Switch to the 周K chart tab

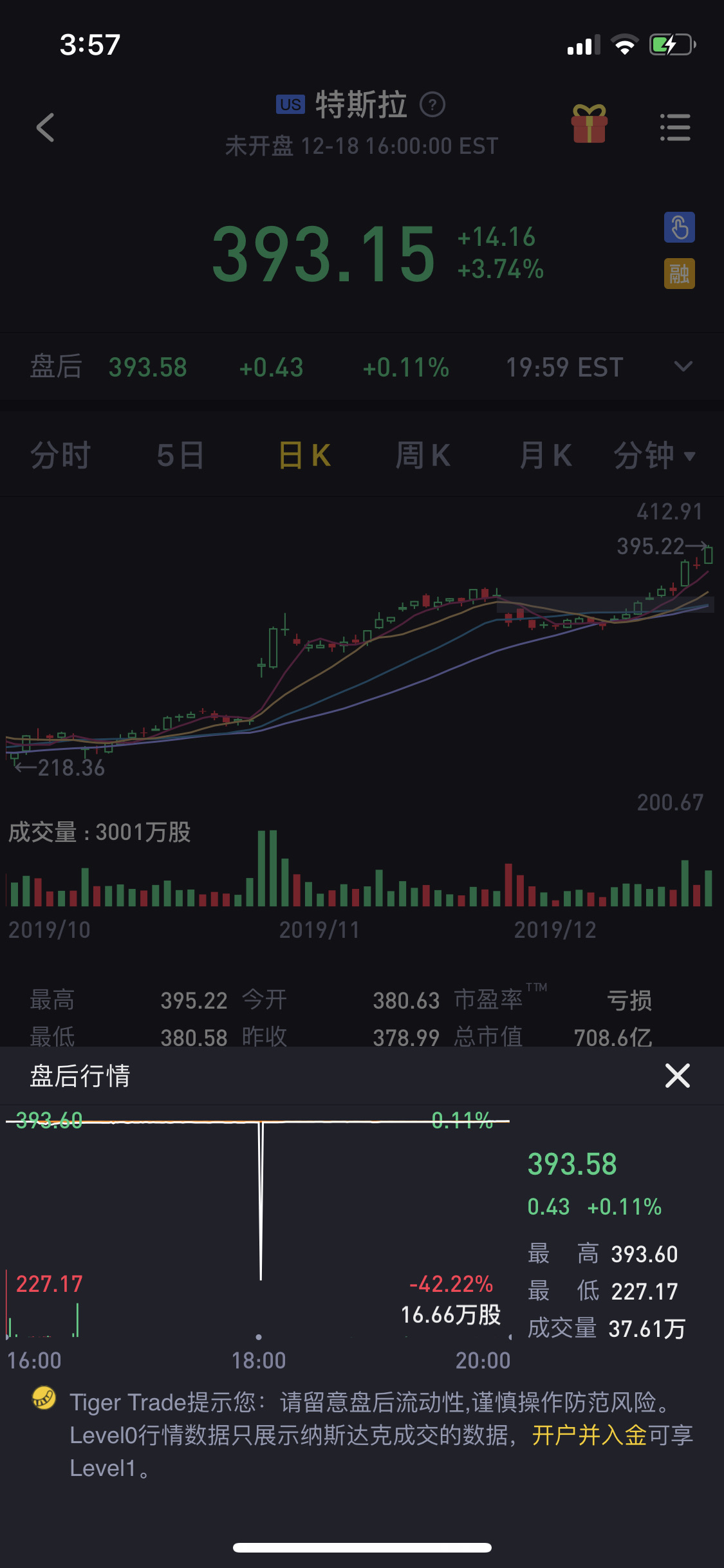click(x=423, y=456)
